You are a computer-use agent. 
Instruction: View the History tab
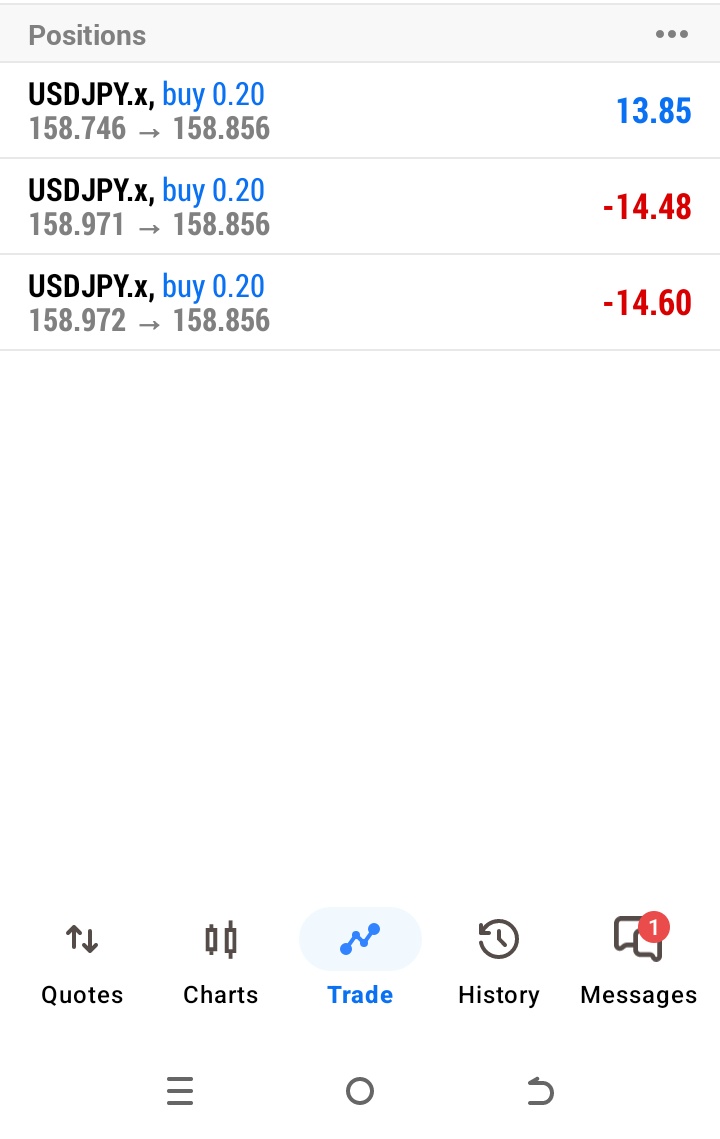coord(498,963)
